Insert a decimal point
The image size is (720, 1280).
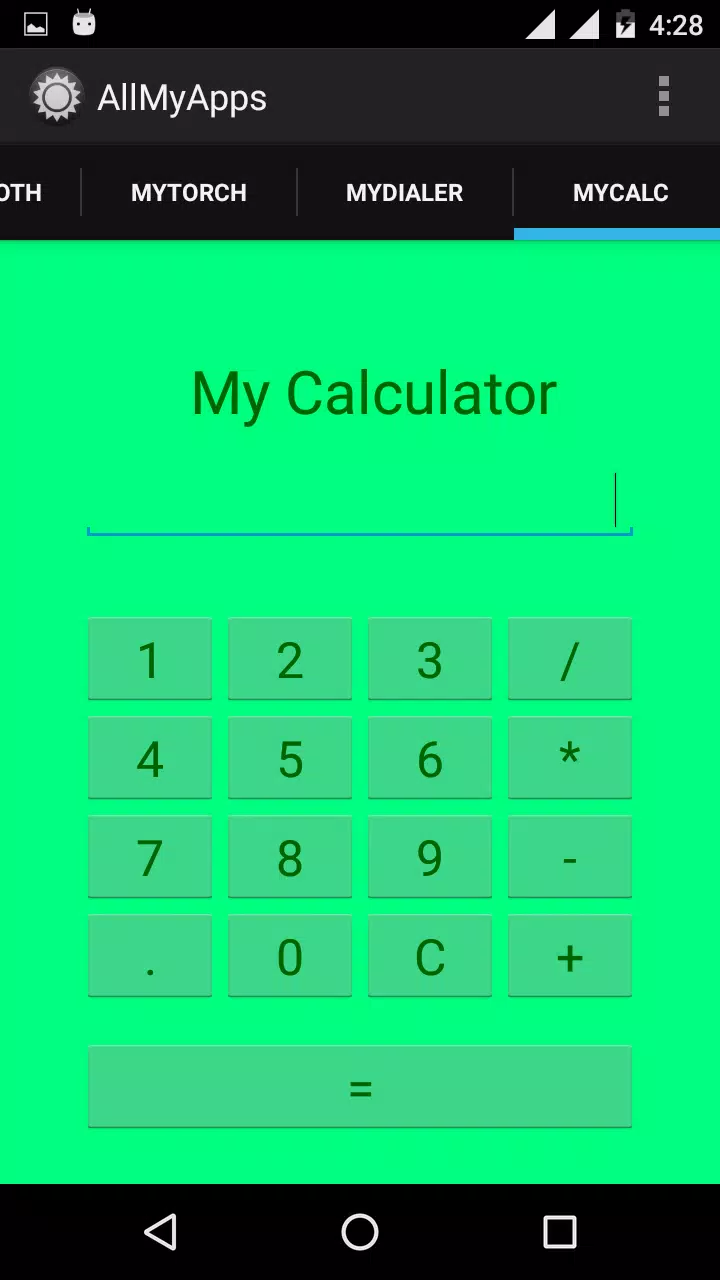(150, 956)
